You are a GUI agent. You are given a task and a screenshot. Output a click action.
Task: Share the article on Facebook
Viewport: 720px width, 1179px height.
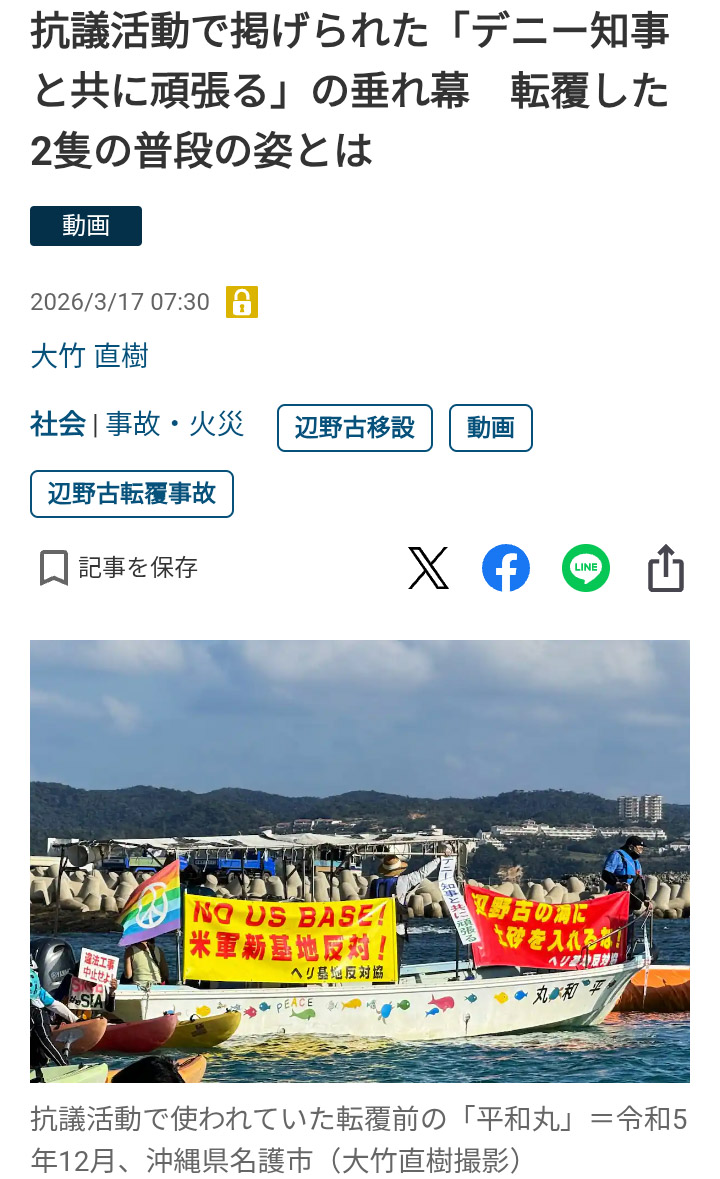(506, 568)
